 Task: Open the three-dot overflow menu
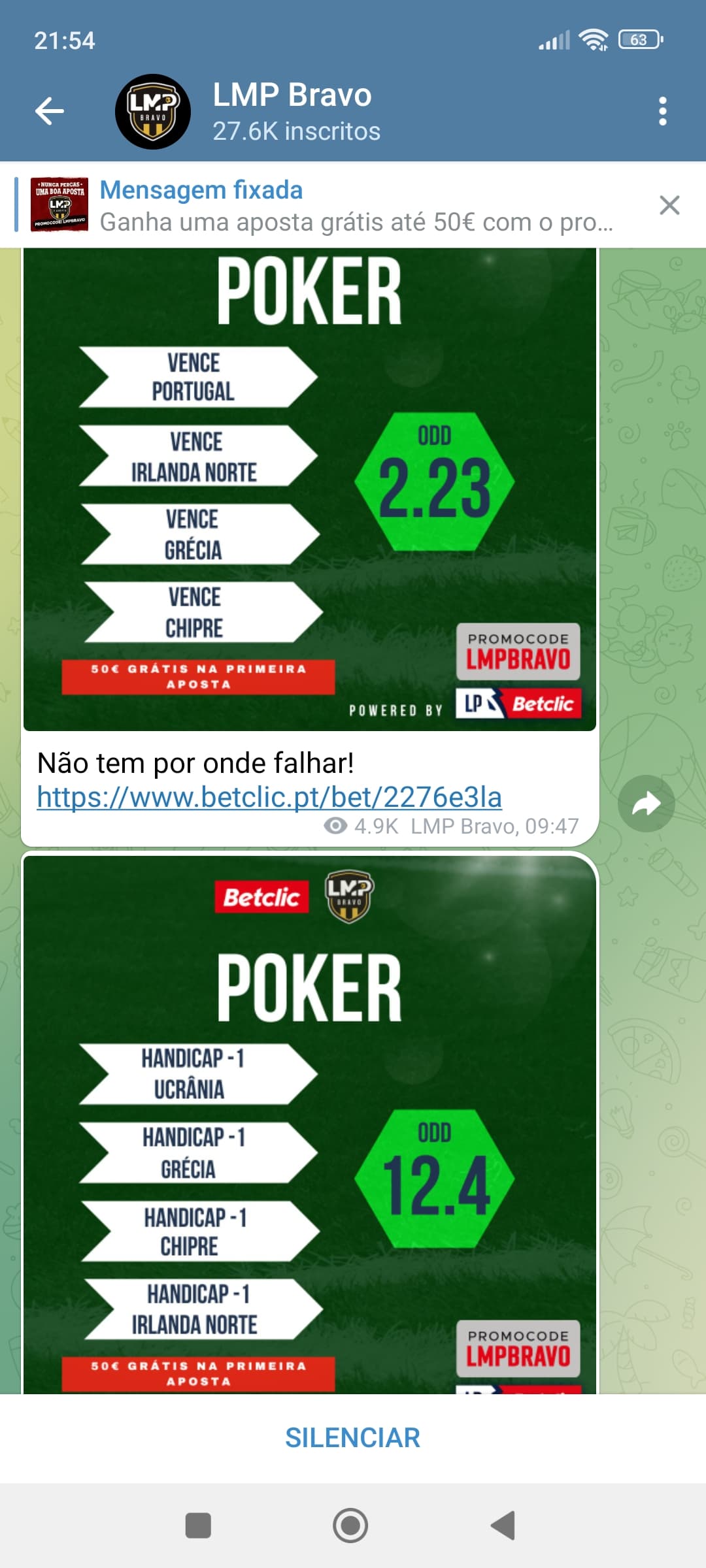point(663,111)
